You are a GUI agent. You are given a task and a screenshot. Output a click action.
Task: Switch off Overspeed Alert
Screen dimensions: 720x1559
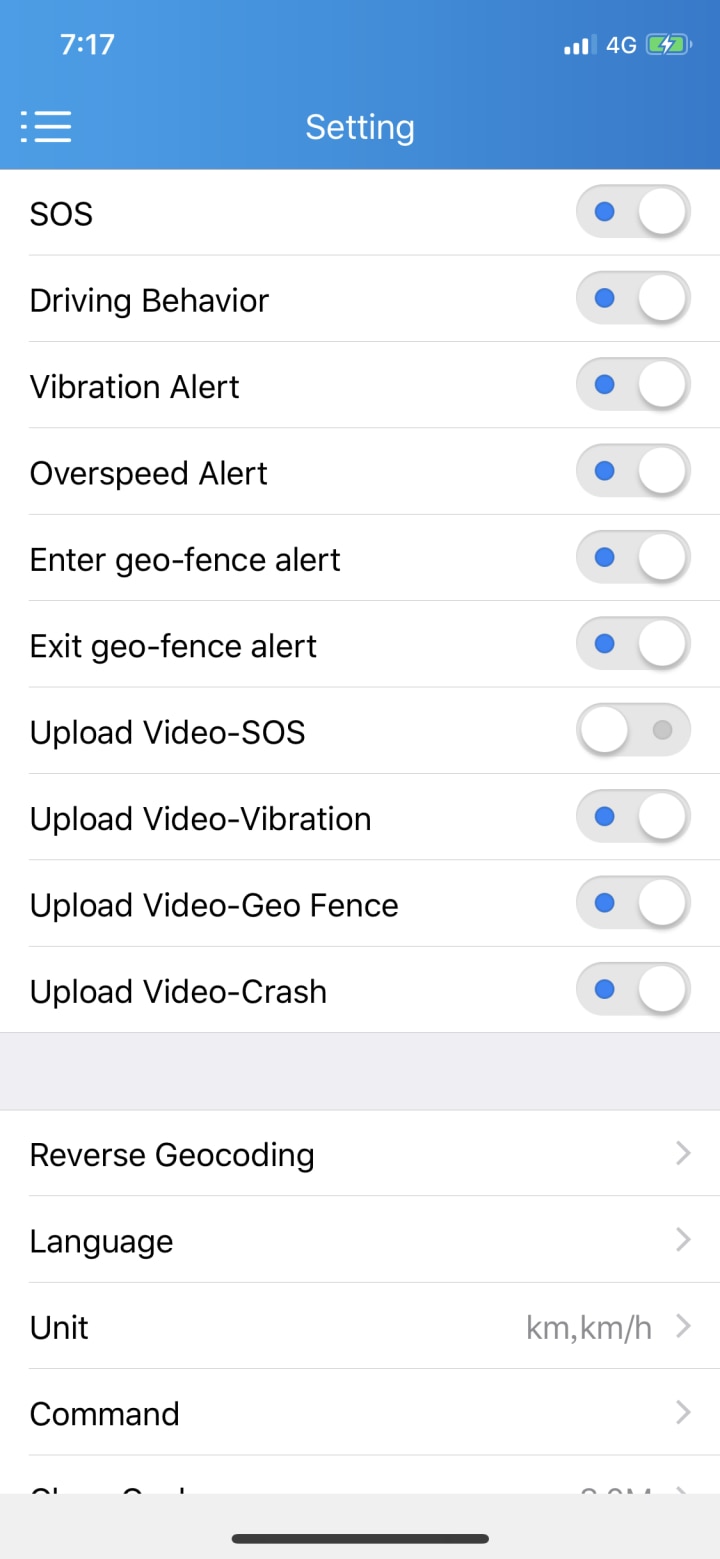coord(633,471)
